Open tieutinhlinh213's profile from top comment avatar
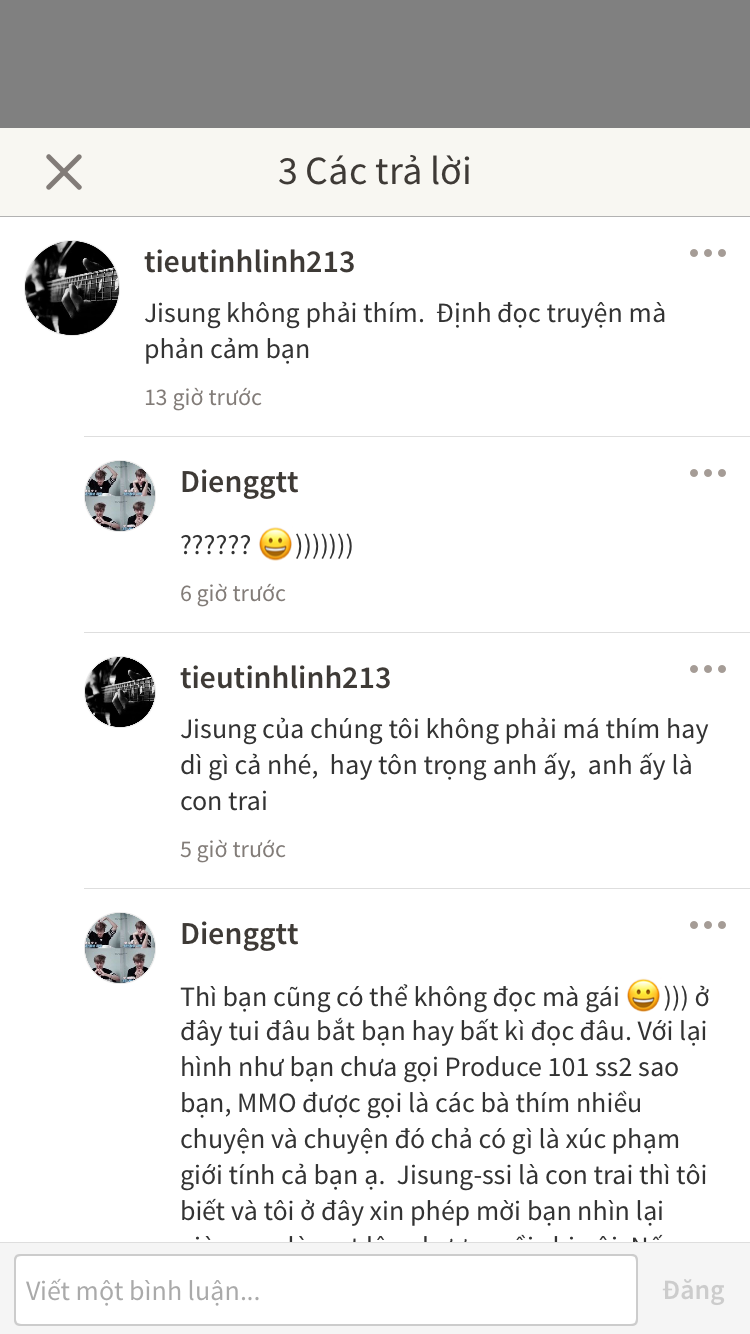Screen dimensions: 750x1334 72,288
